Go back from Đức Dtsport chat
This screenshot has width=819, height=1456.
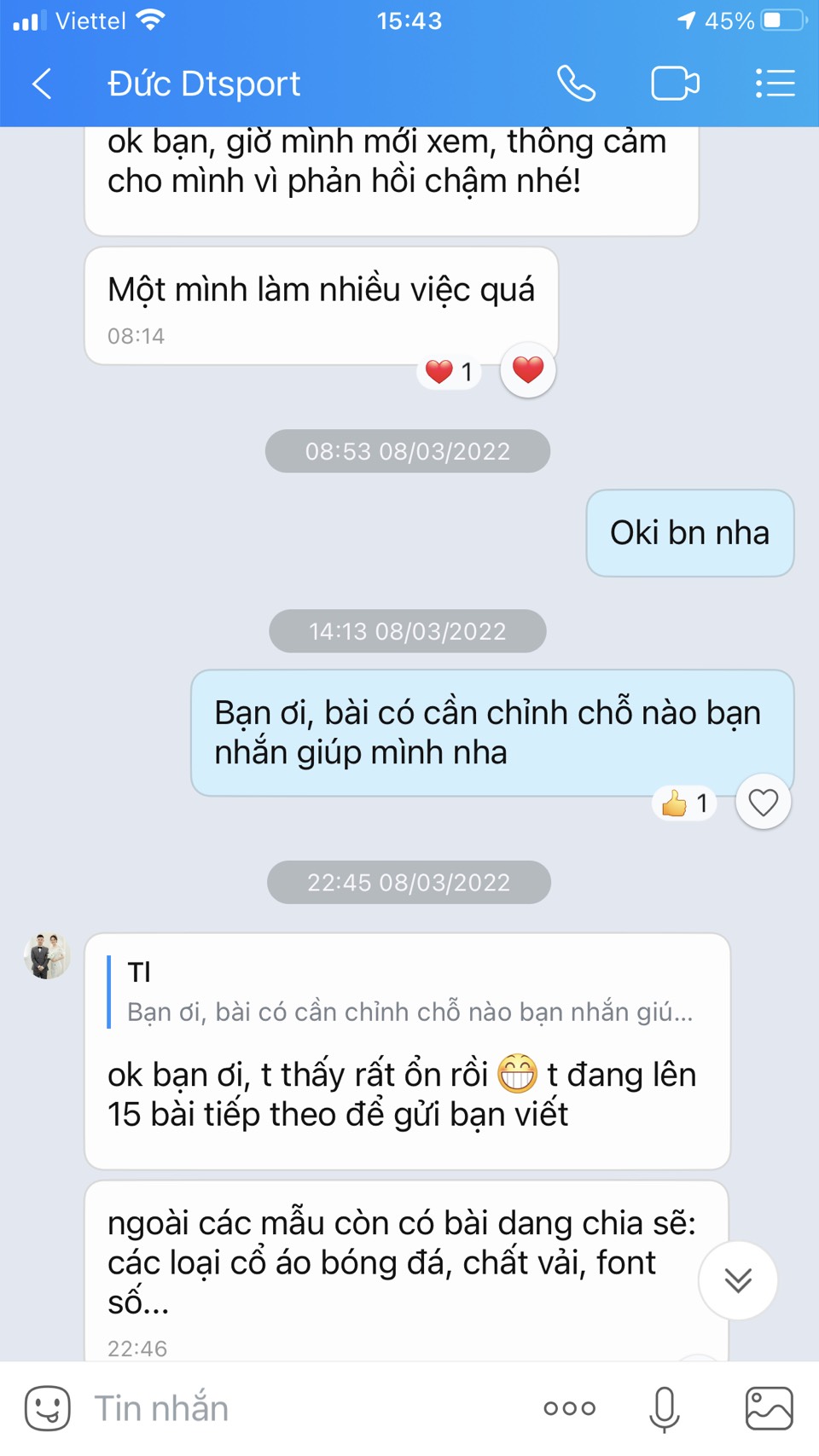[x=42, y=84]
